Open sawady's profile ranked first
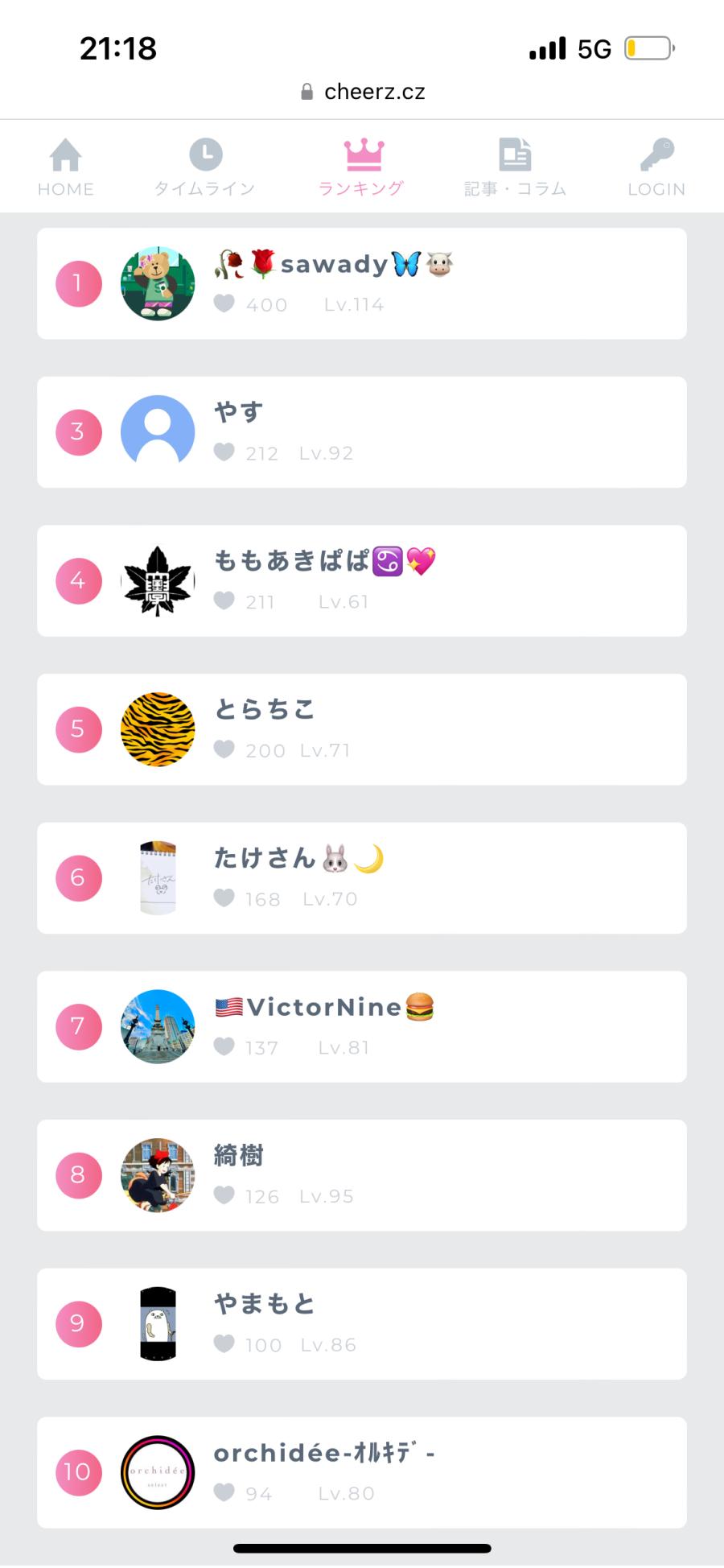The image size is (724, 1568). (x=362, y=283)
